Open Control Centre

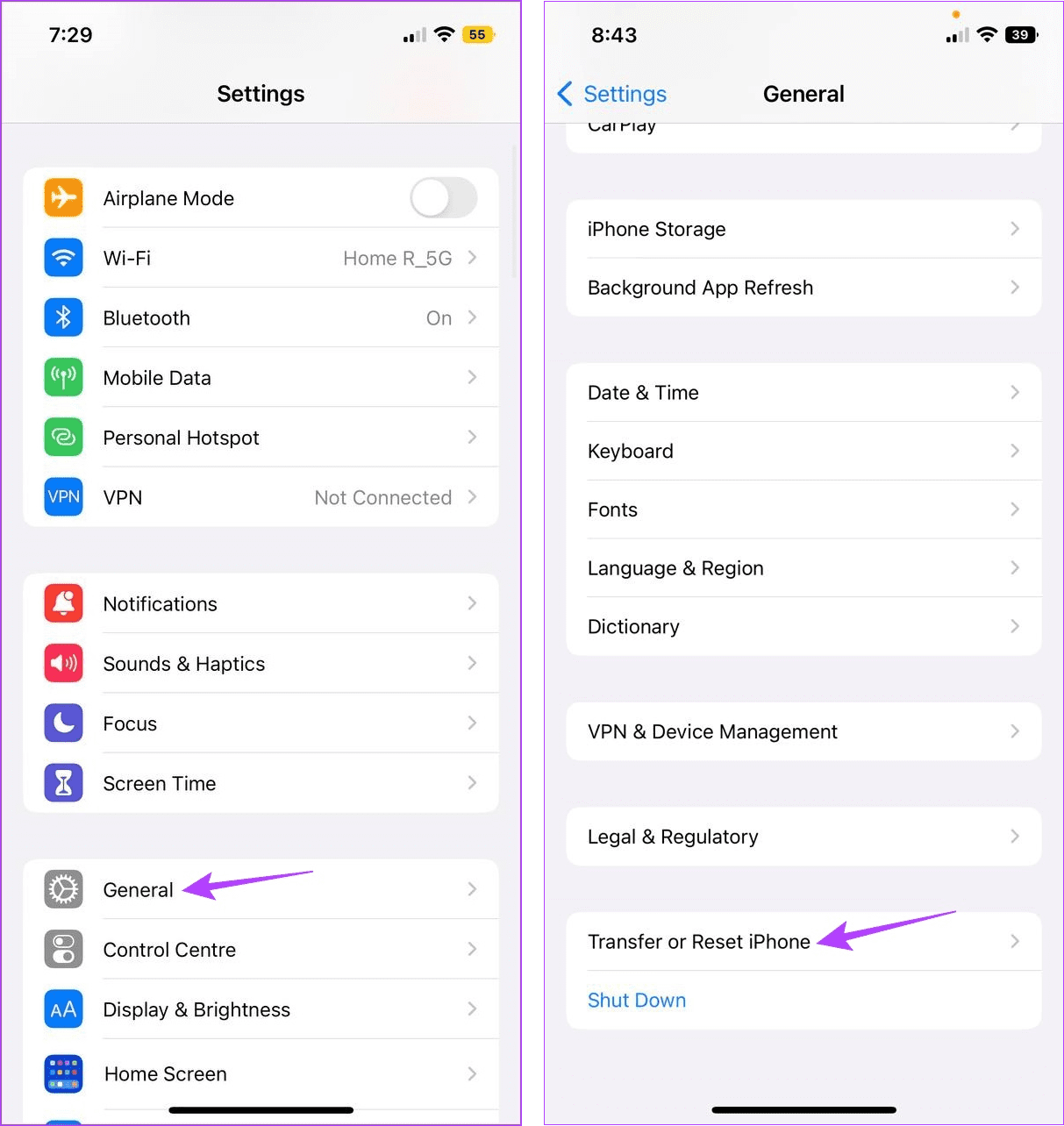point(261,950)
